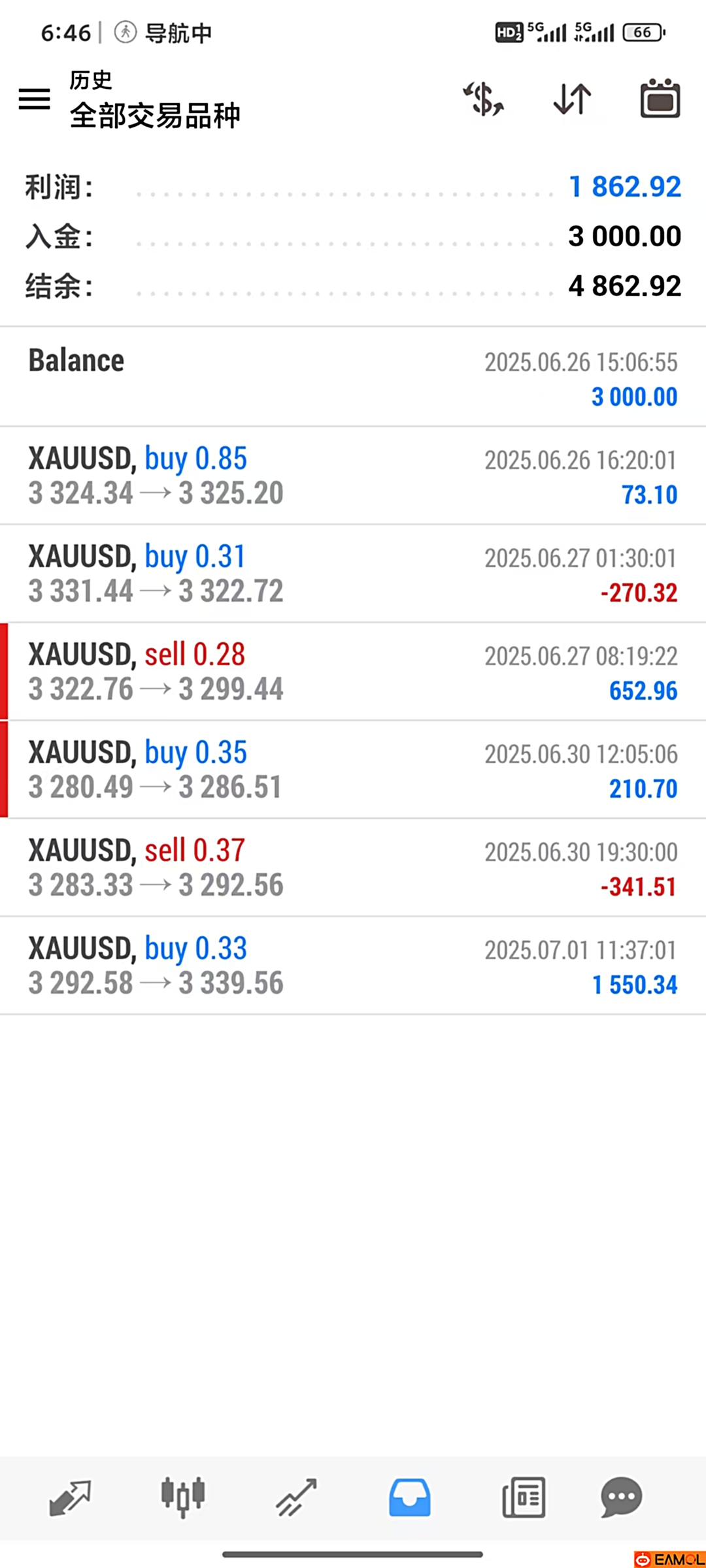The height and width of the screenshot is (1568, 706).
Task: Select the XAUUSD sell 0.28 trade
Action: (353, 672)
